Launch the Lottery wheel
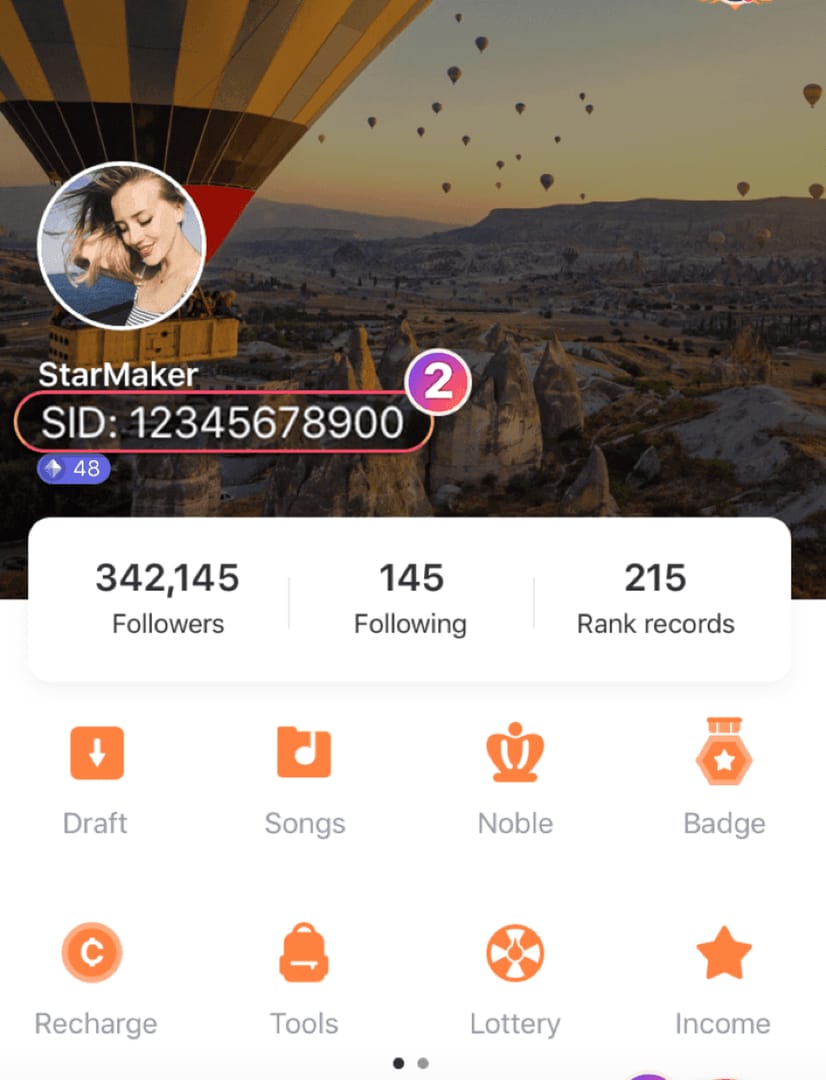Image resolution: width=826 pixels, height=1080 pixels. 515,952
